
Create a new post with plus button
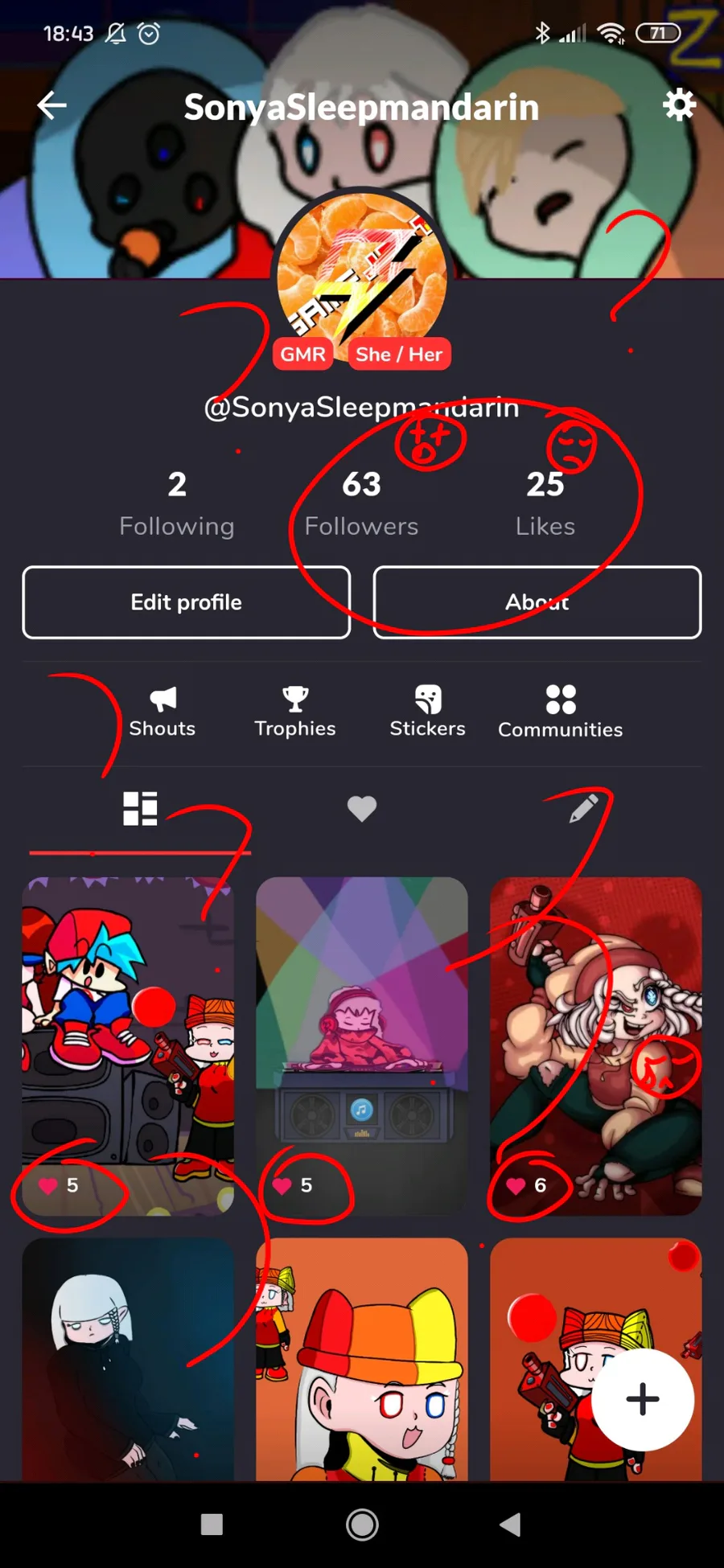point(643,1399)
